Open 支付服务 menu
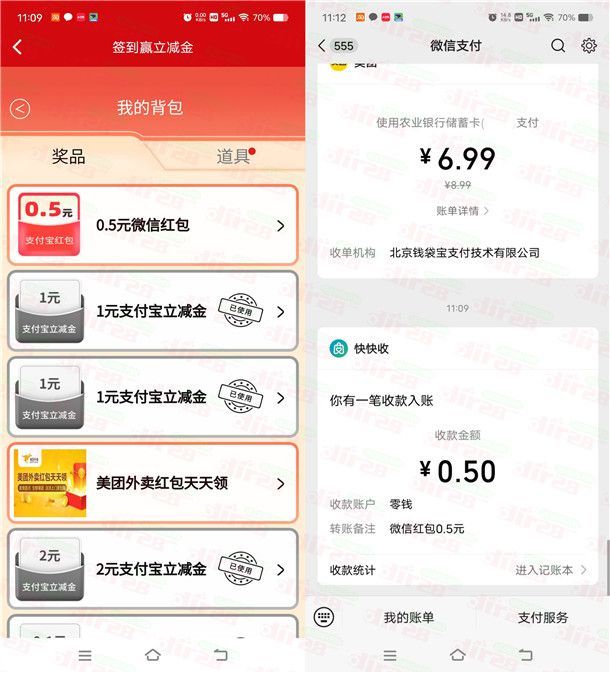 click(543, 618)
